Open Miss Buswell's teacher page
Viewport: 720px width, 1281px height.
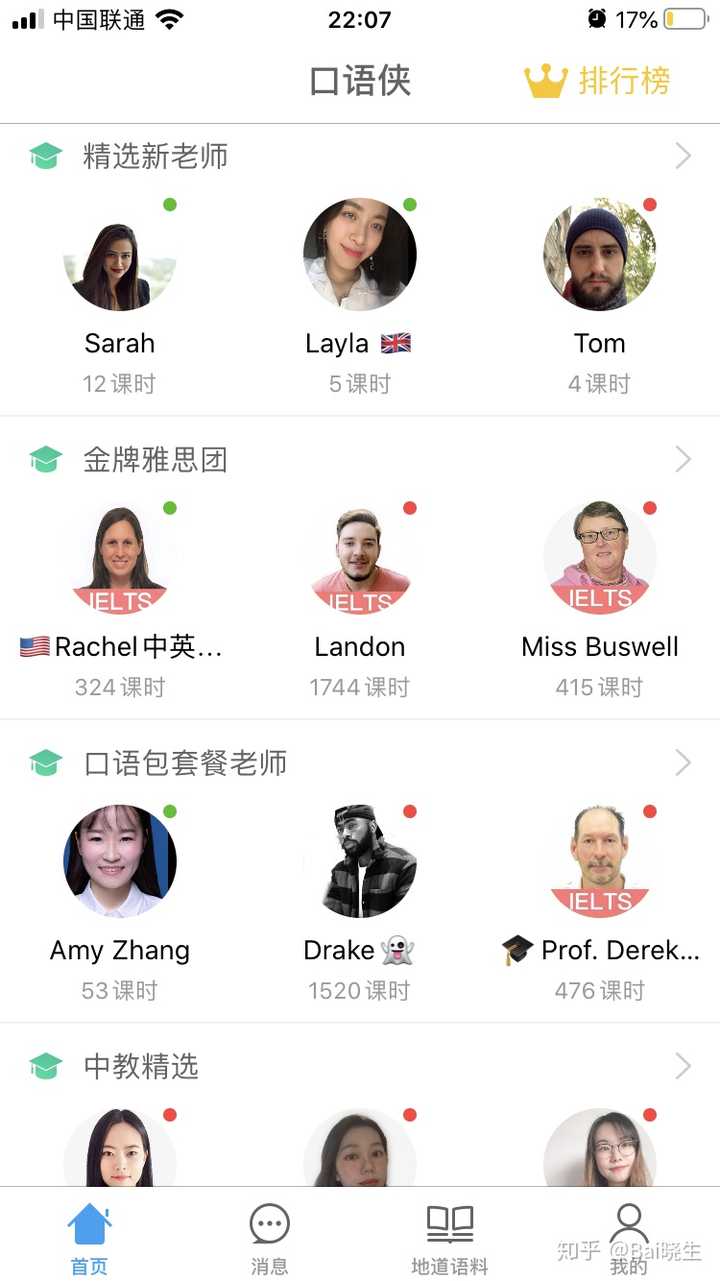[x=600, y=558]
